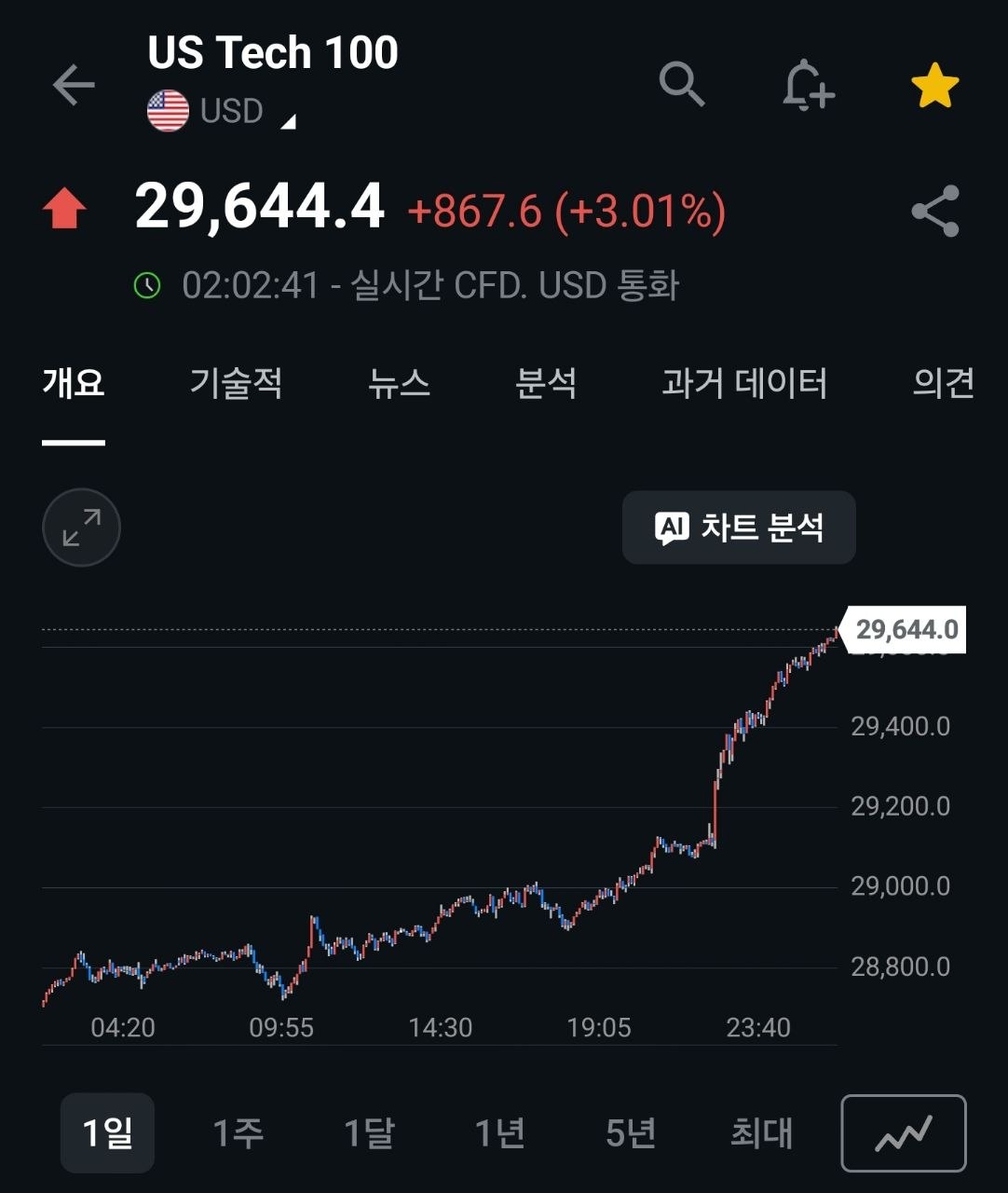Go back using the arrow icon
Viewport: 1008px width, 1193px height.
click(x=74, y=85)
